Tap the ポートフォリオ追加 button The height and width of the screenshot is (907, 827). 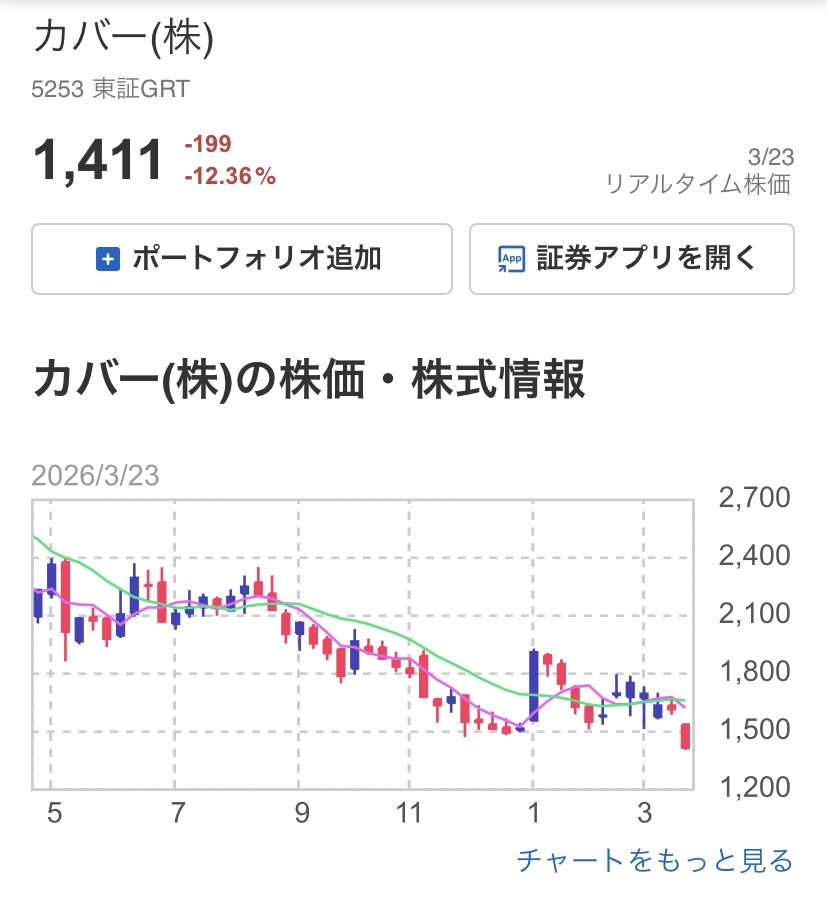[x=242, y=259]
